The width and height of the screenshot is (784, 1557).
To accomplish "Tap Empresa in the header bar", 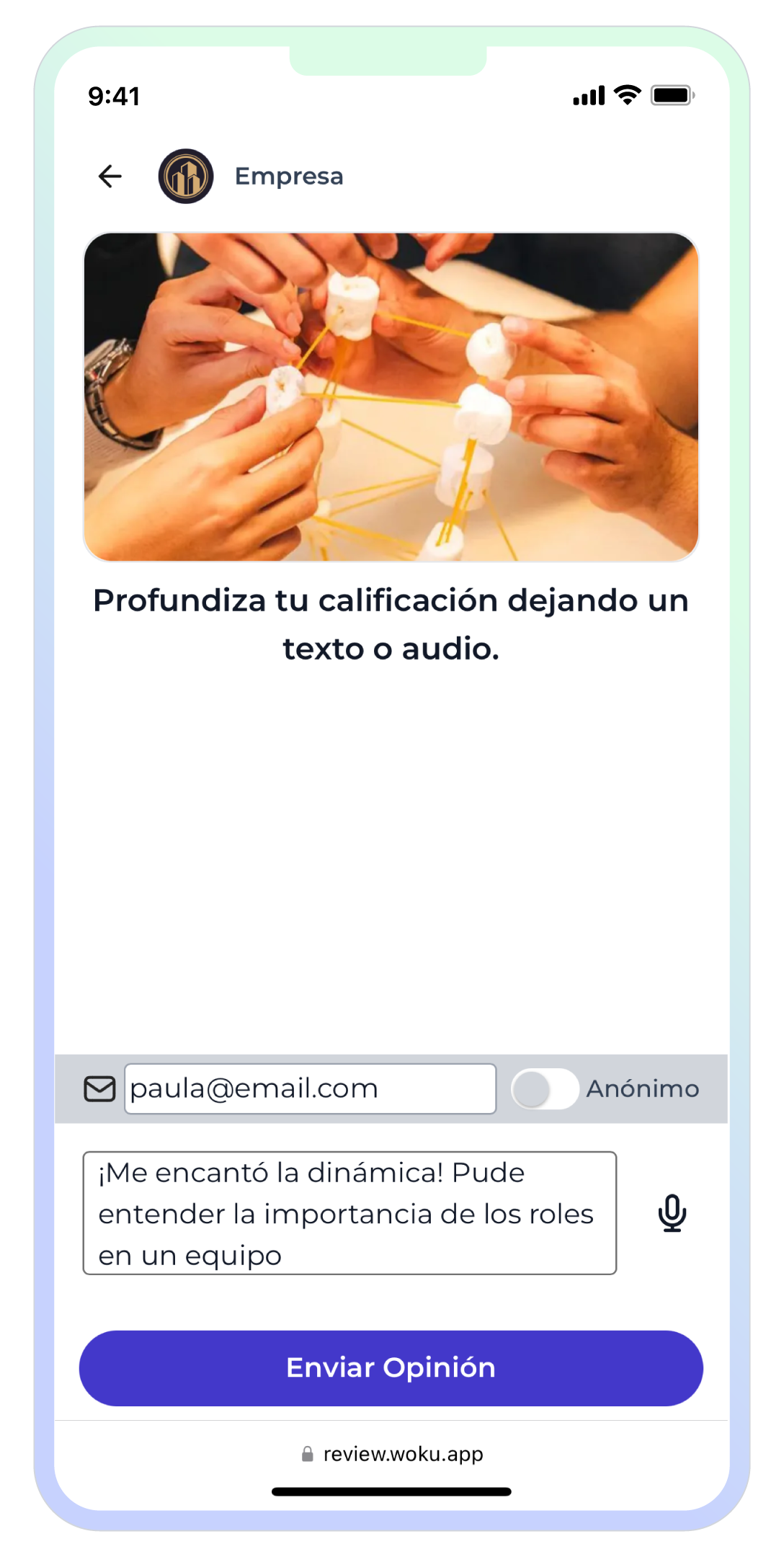I will tap(288, 177).
